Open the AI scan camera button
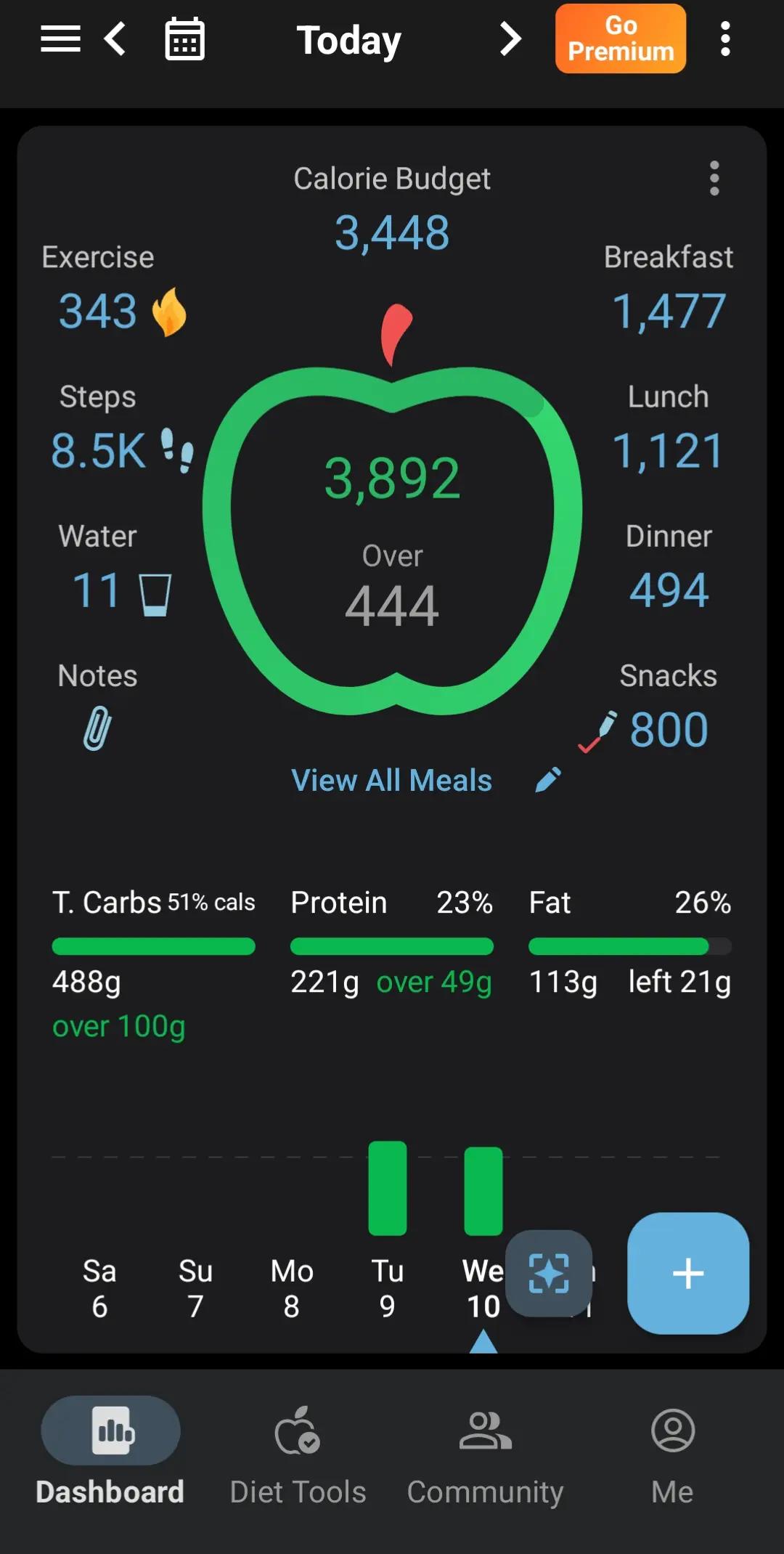This screenshot has height=1554, width=784. (x=549, y=1273)
